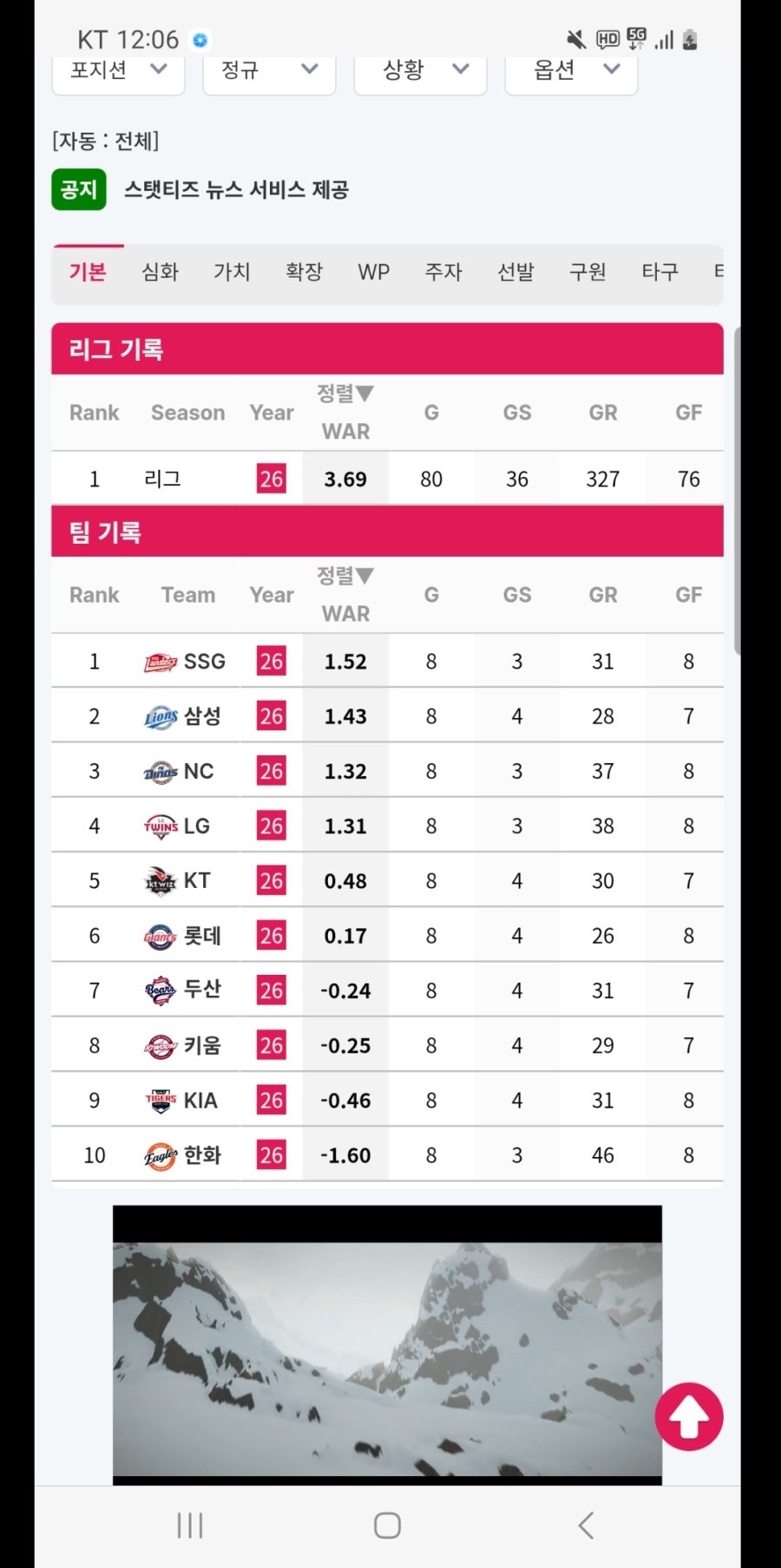
Task: Switch to the 가치 tab
Action: (x=232, y=272)
